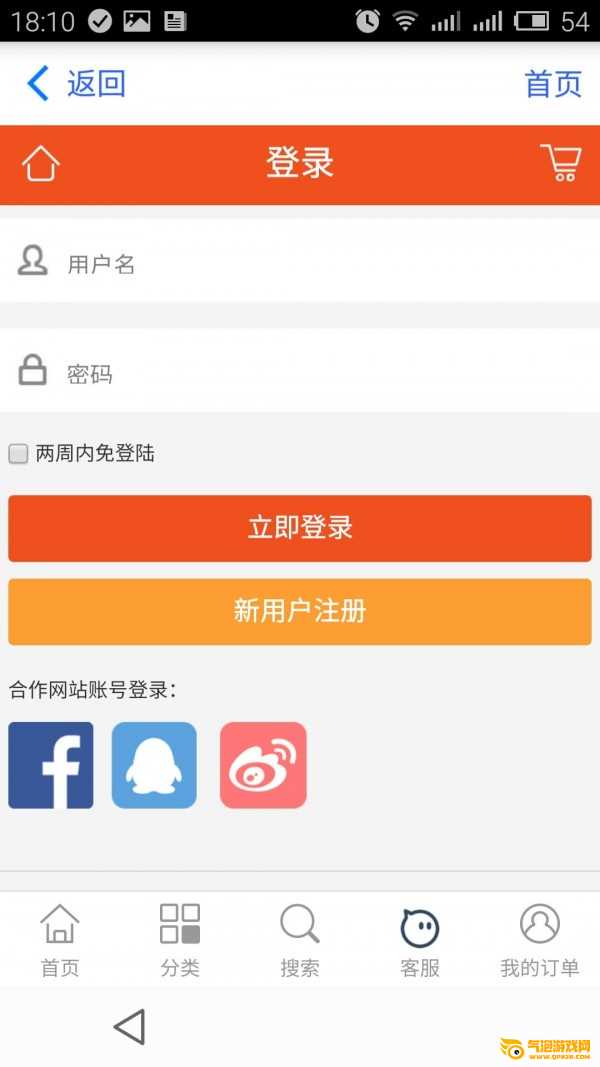Check the 两周内免登陆 checkbox
The height and width of the screenshot is (1067, 600).
point(18,454)
